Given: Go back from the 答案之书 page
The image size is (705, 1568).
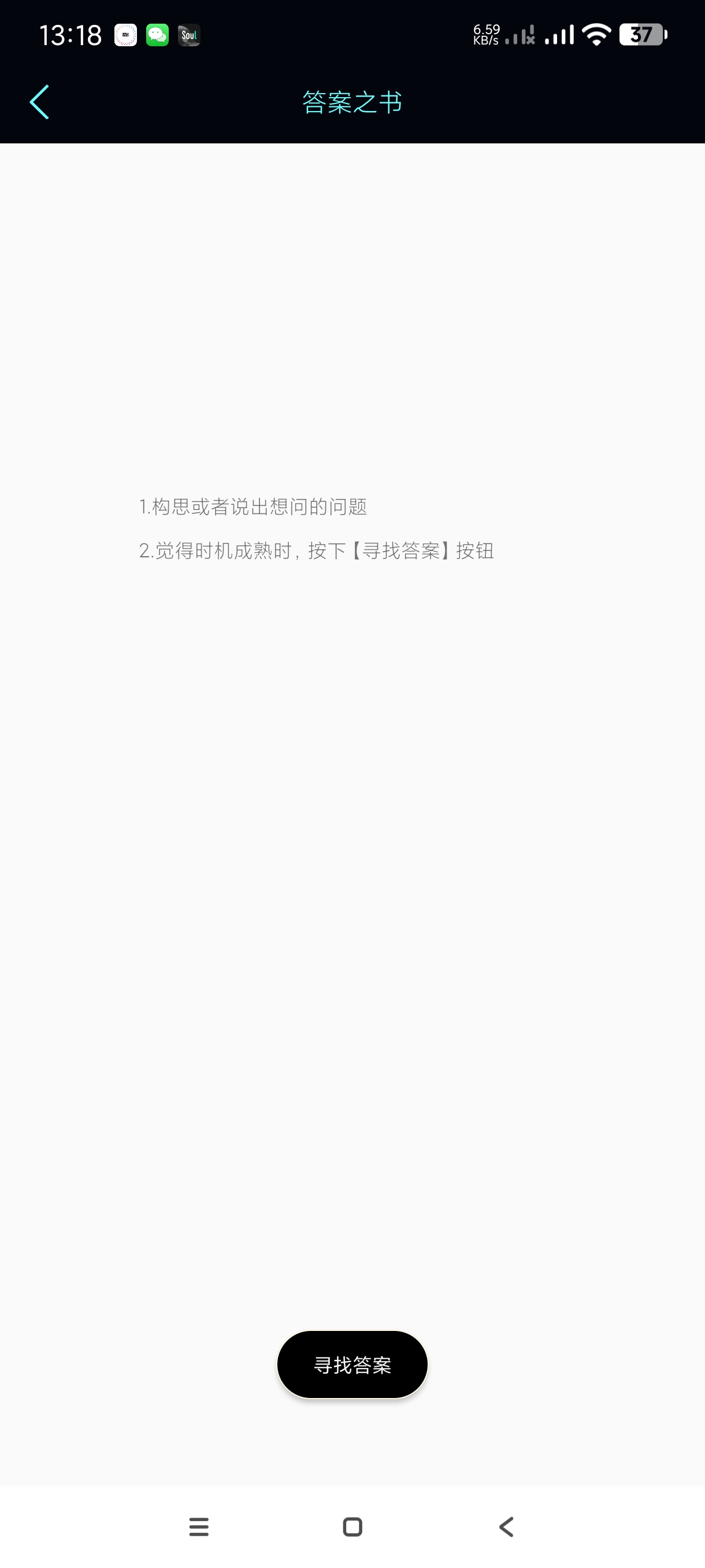Looking at the screenshot, I should pyautogui.click(x=39, y=102).
